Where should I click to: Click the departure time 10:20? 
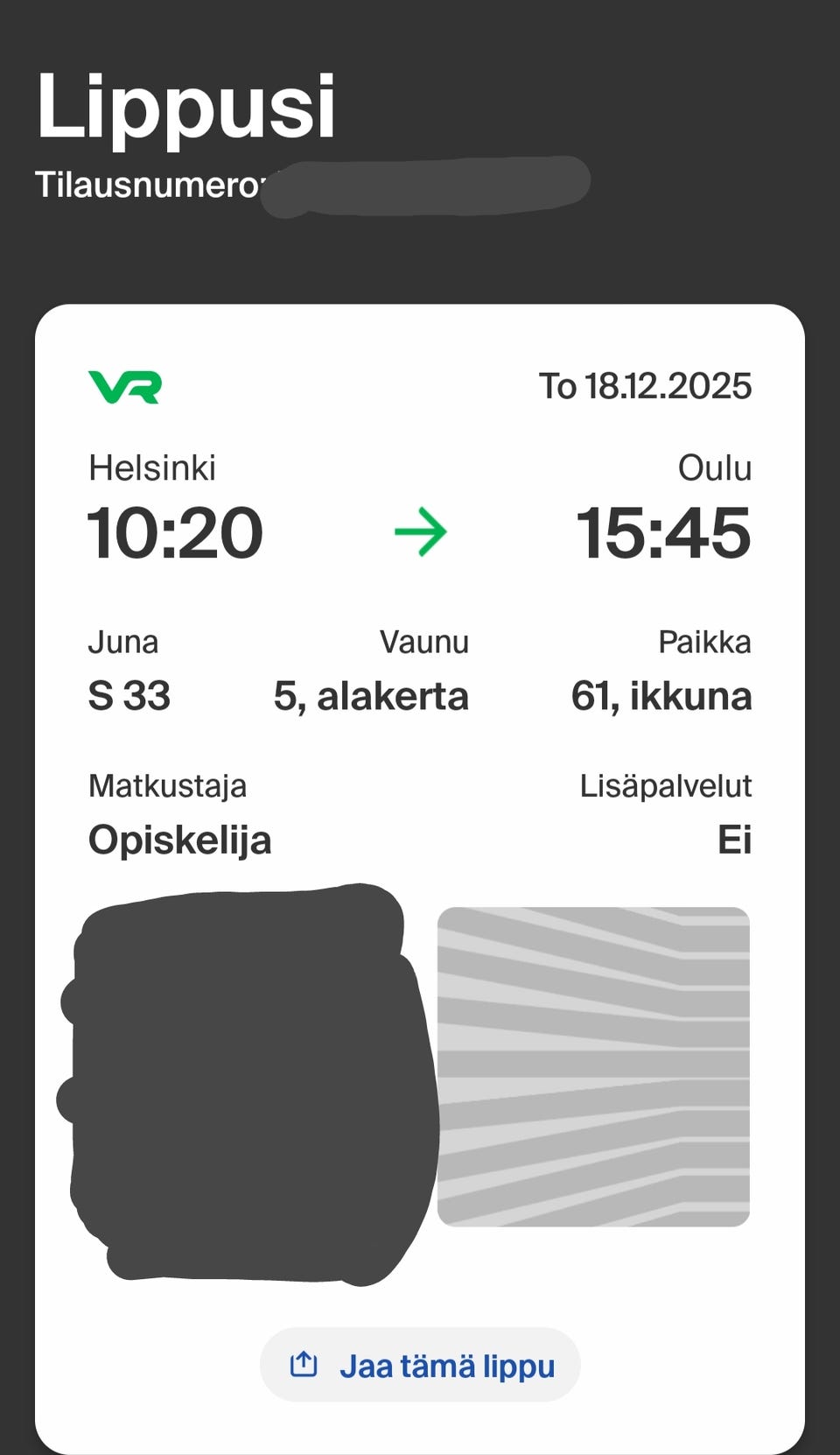(x=175, y=530)
